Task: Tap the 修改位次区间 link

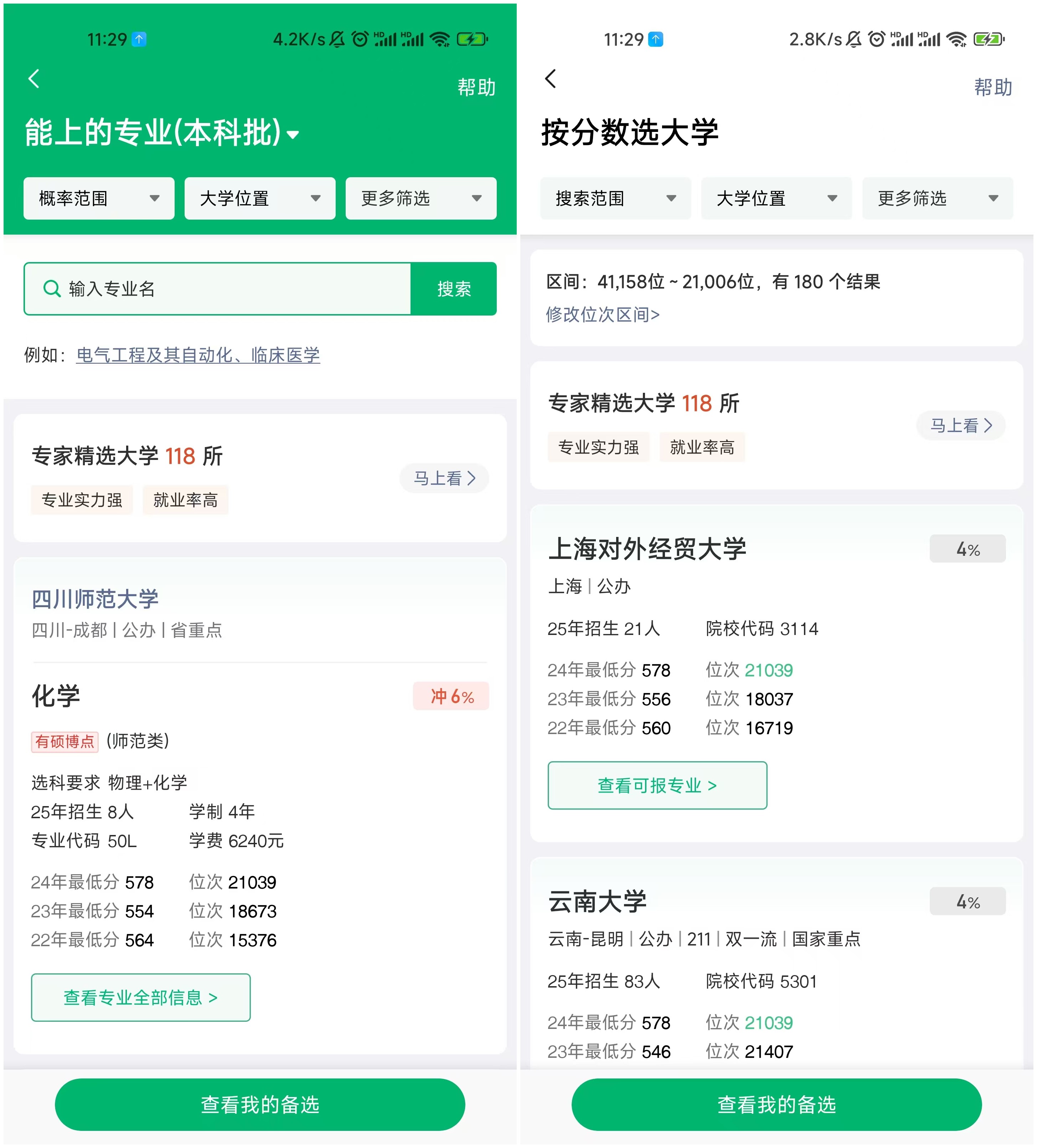Action: [x=603, y=314]
